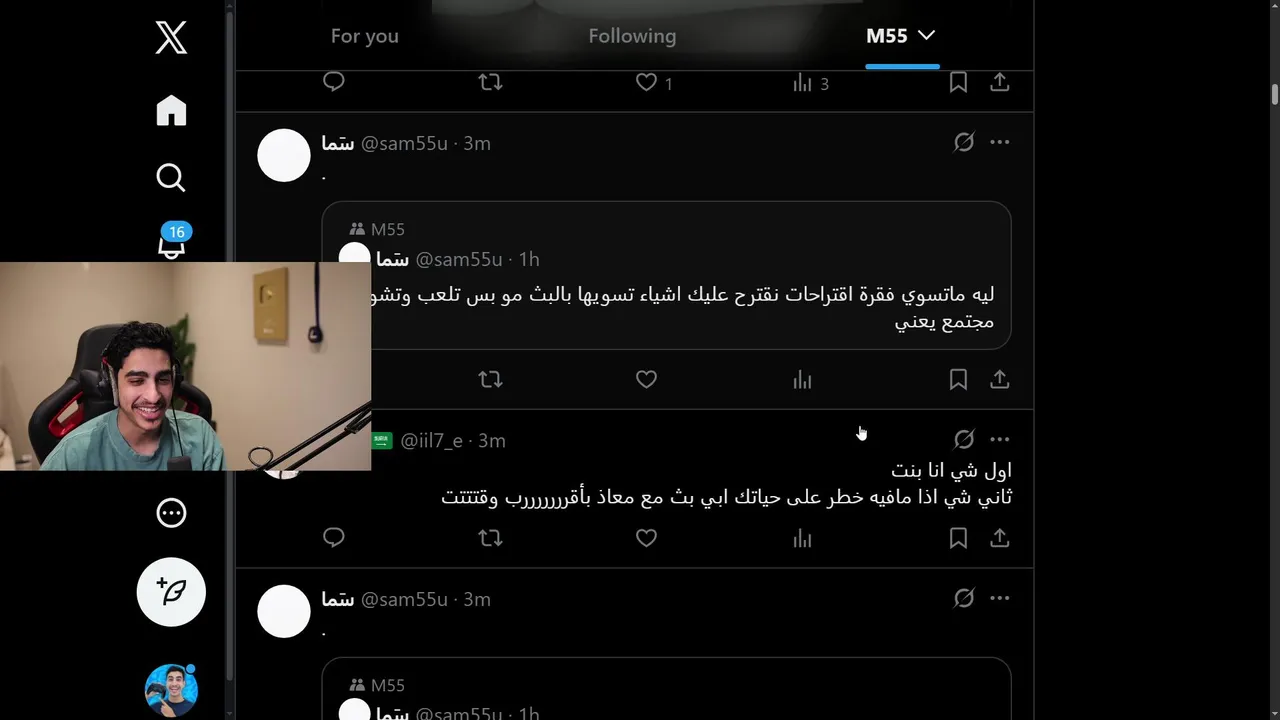The width and height of the screenshot is (1280, 720).
Task: Switch to the Following tab
Action: [x=632, y=36]
